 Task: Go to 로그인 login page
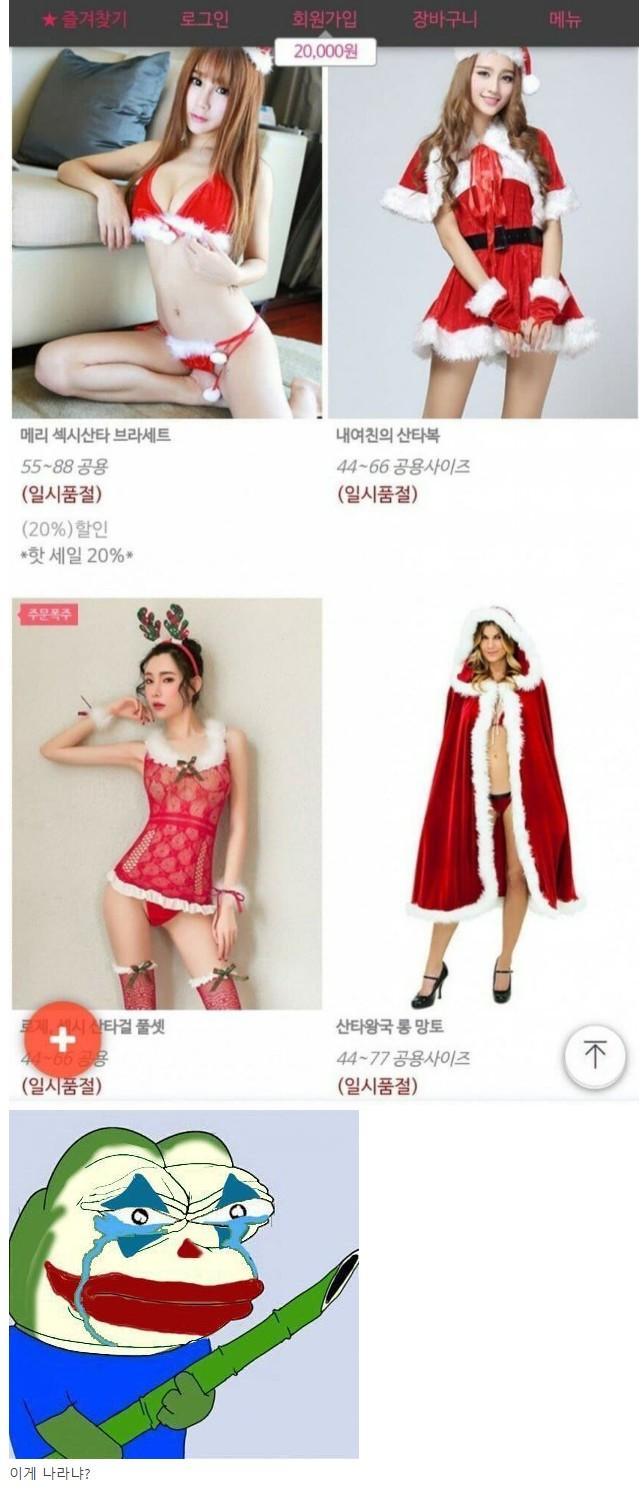click(x=205, y=19)
